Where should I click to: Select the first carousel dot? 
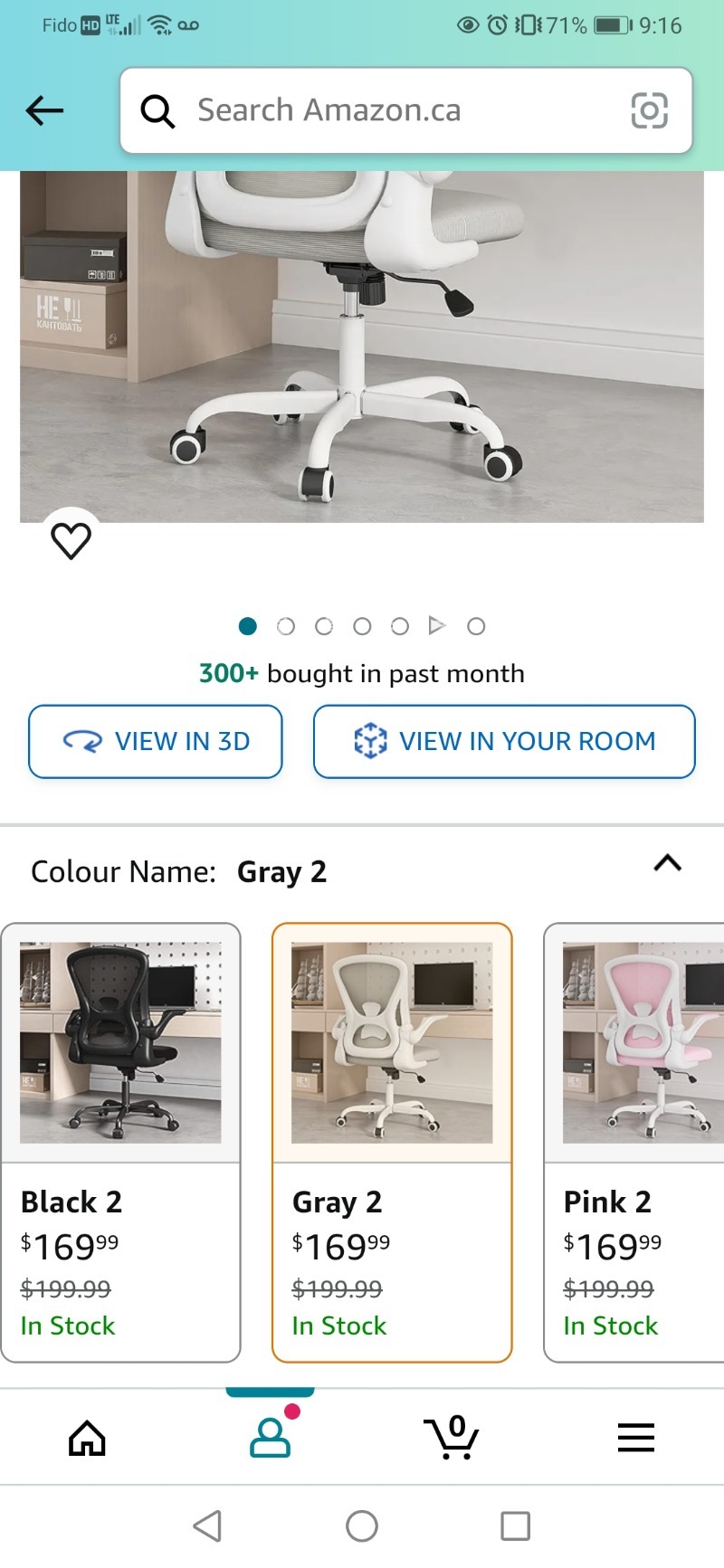247,625
